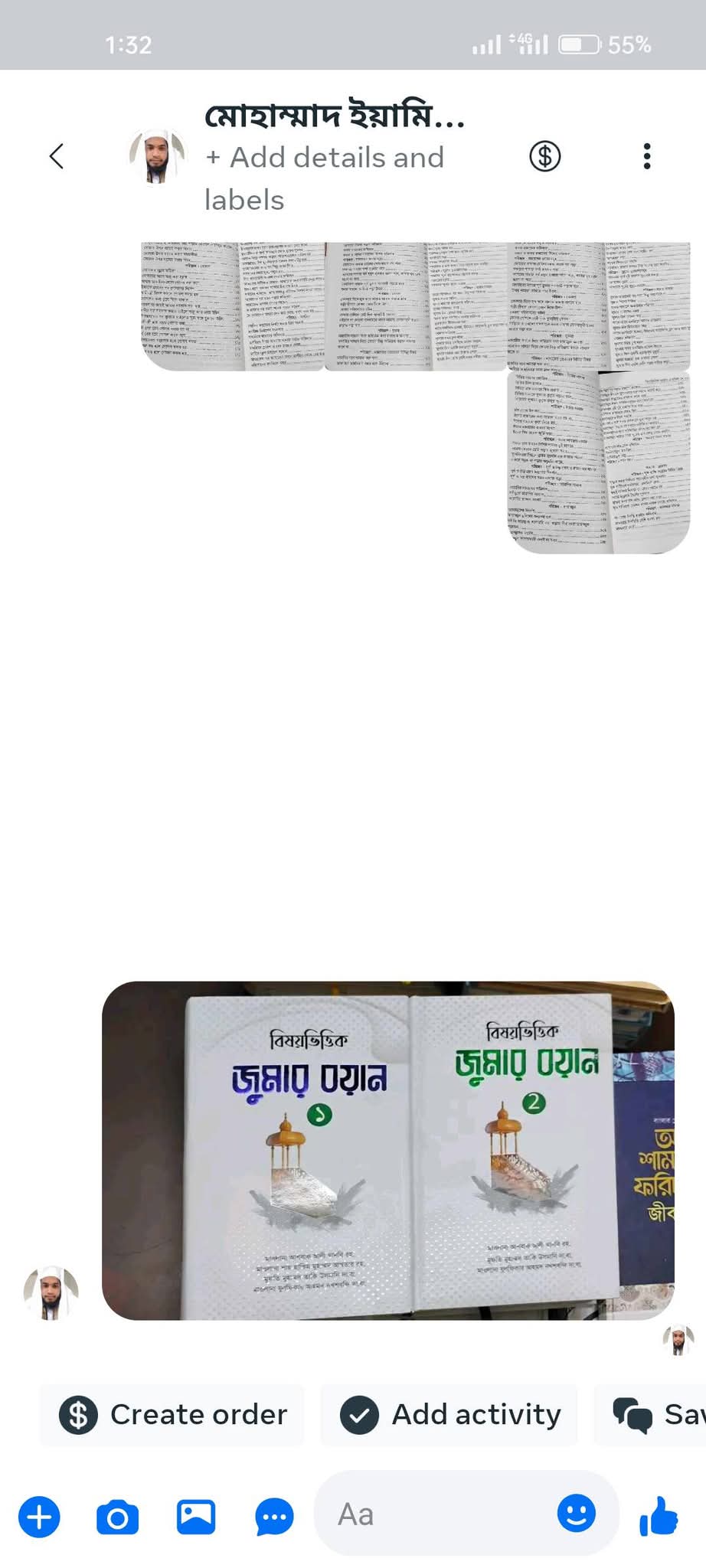This screenshot has width=706, height=1568.
Task: Open the three-dot overflow menu
Action: click(647, 156)
